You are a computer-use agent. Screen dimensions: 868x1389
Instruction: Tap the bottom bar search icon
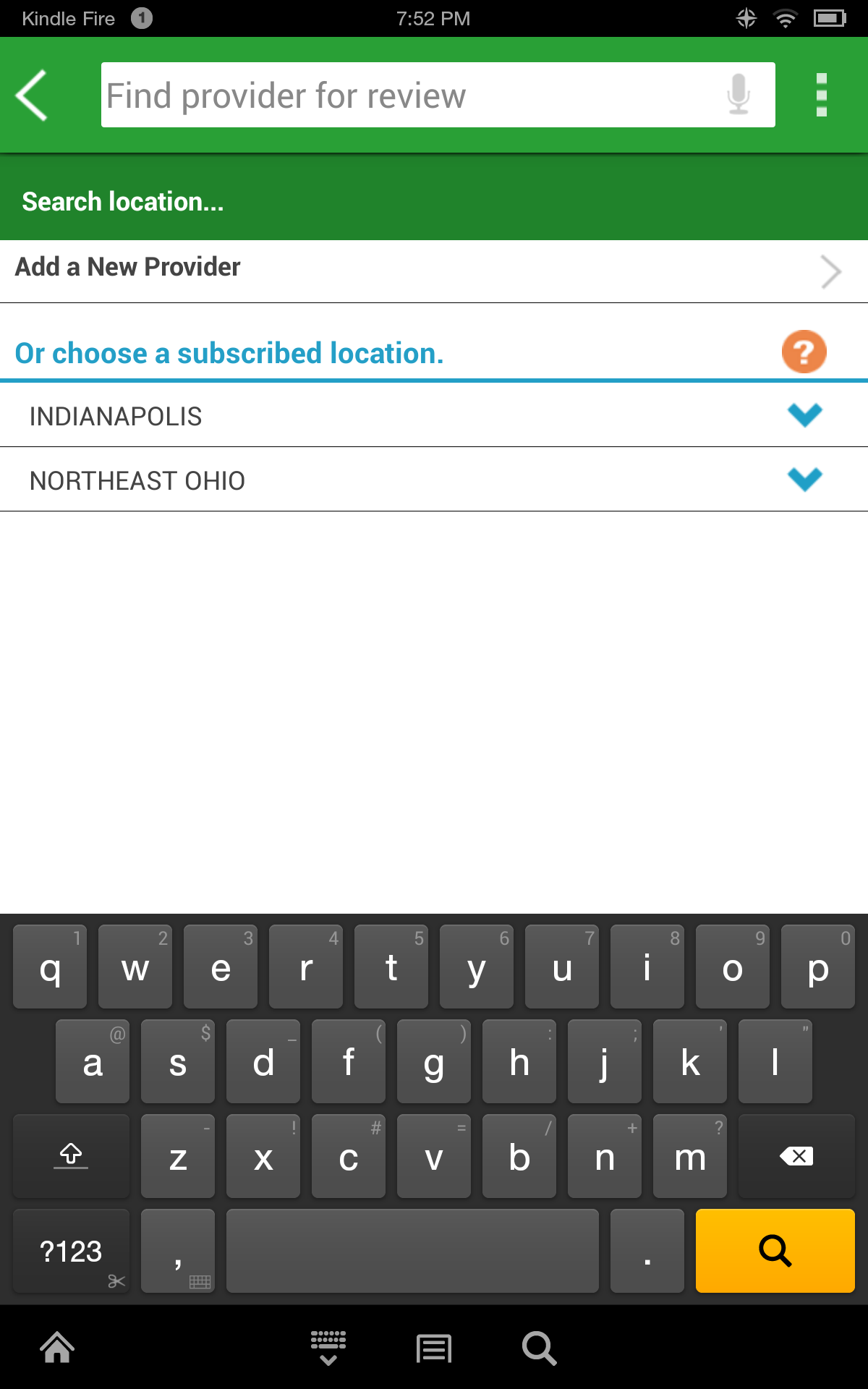(x=539, y=1348)
